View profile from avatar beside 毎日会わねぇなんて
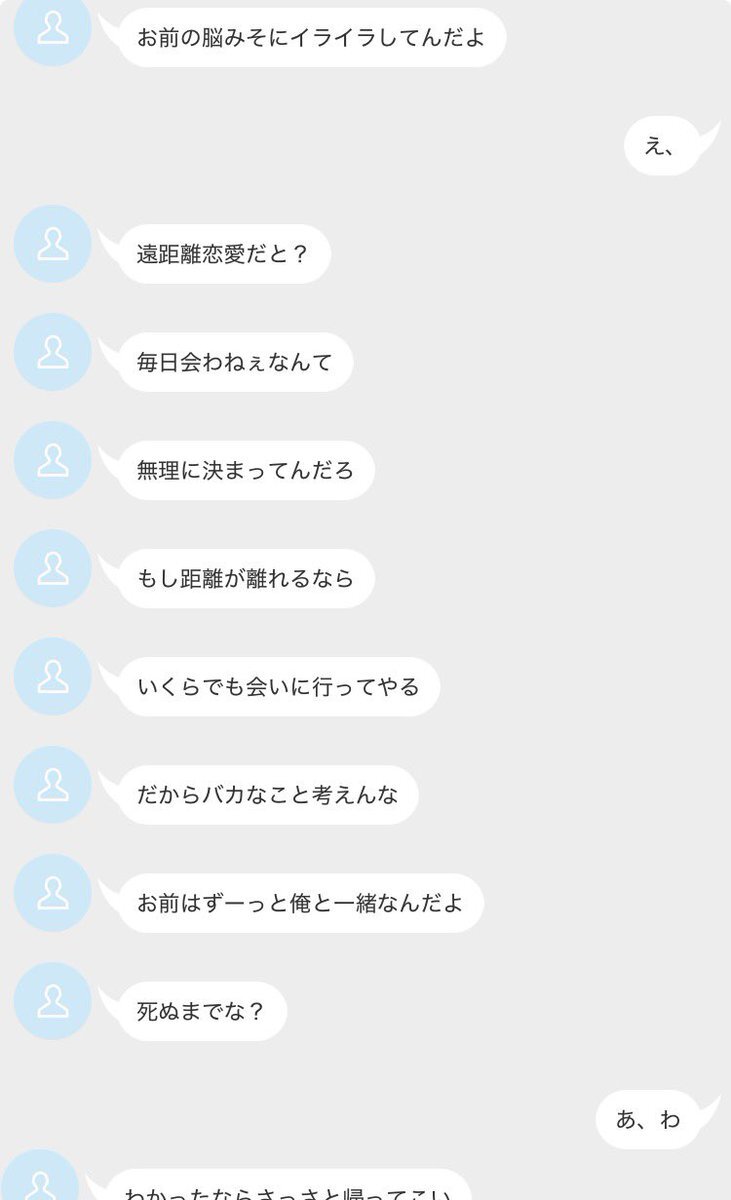This screenshot has width=731, height=1200. point(53,352)
